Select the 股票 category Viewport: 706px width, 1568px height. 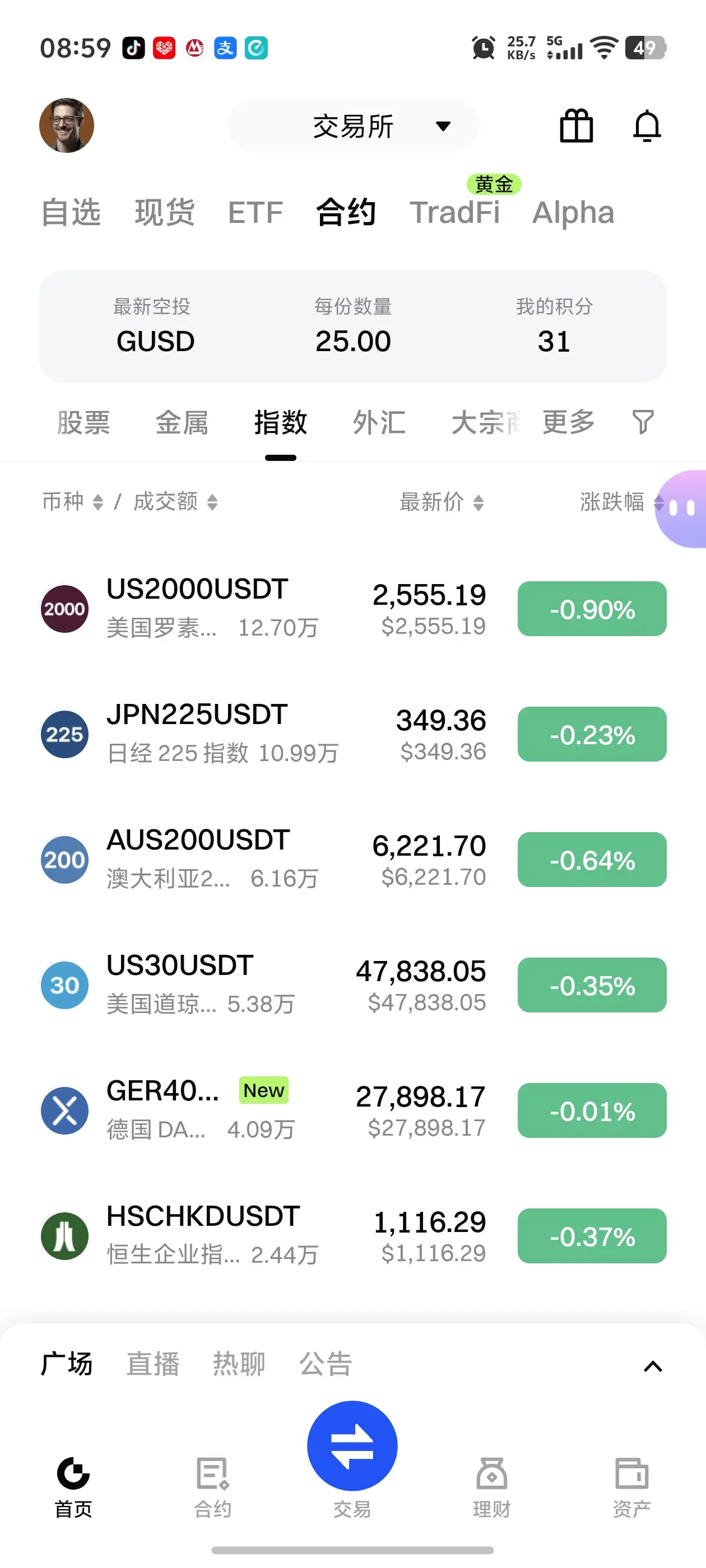tap(83, 422)
